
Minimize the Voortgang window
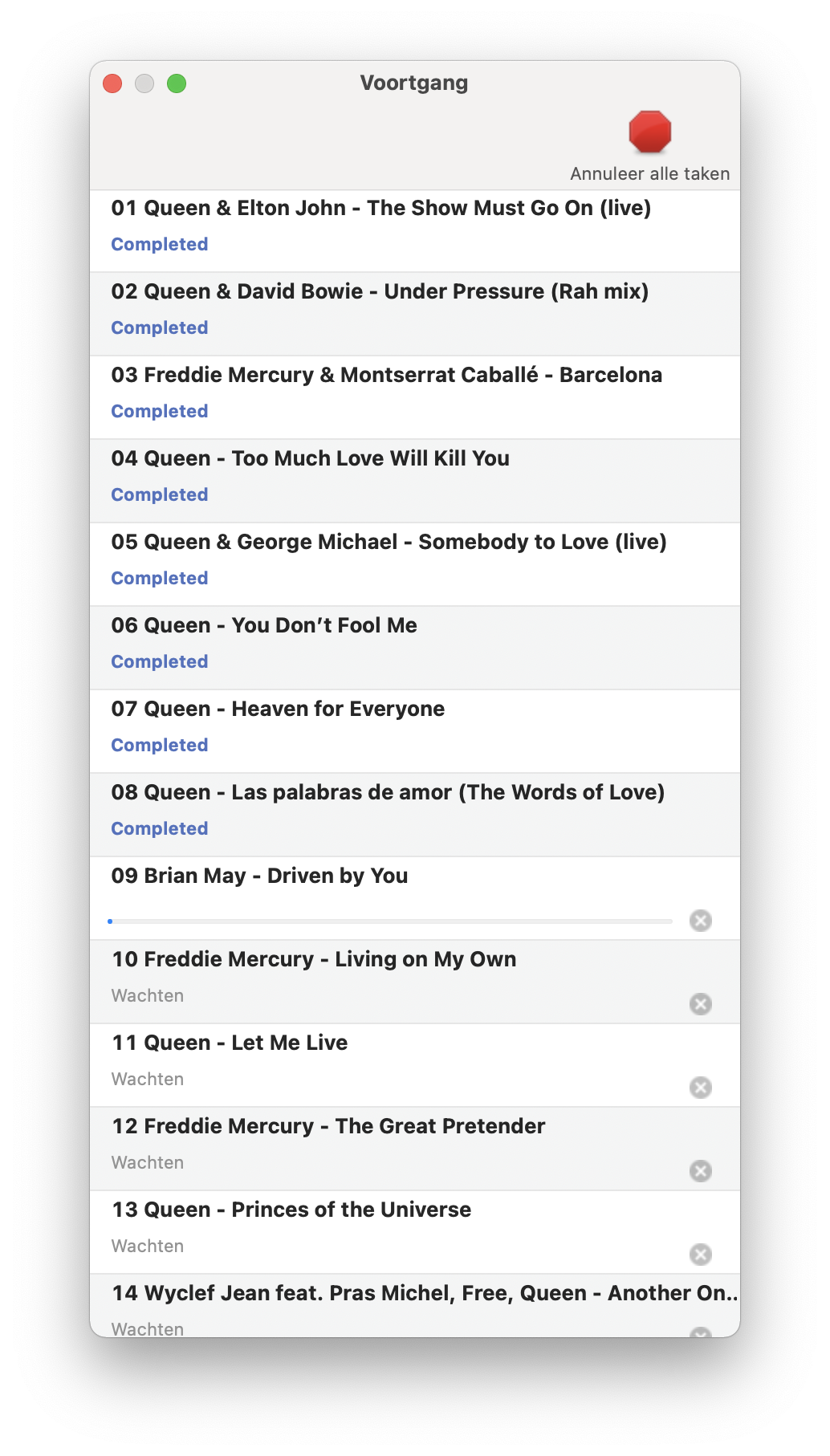click(144, 83)
